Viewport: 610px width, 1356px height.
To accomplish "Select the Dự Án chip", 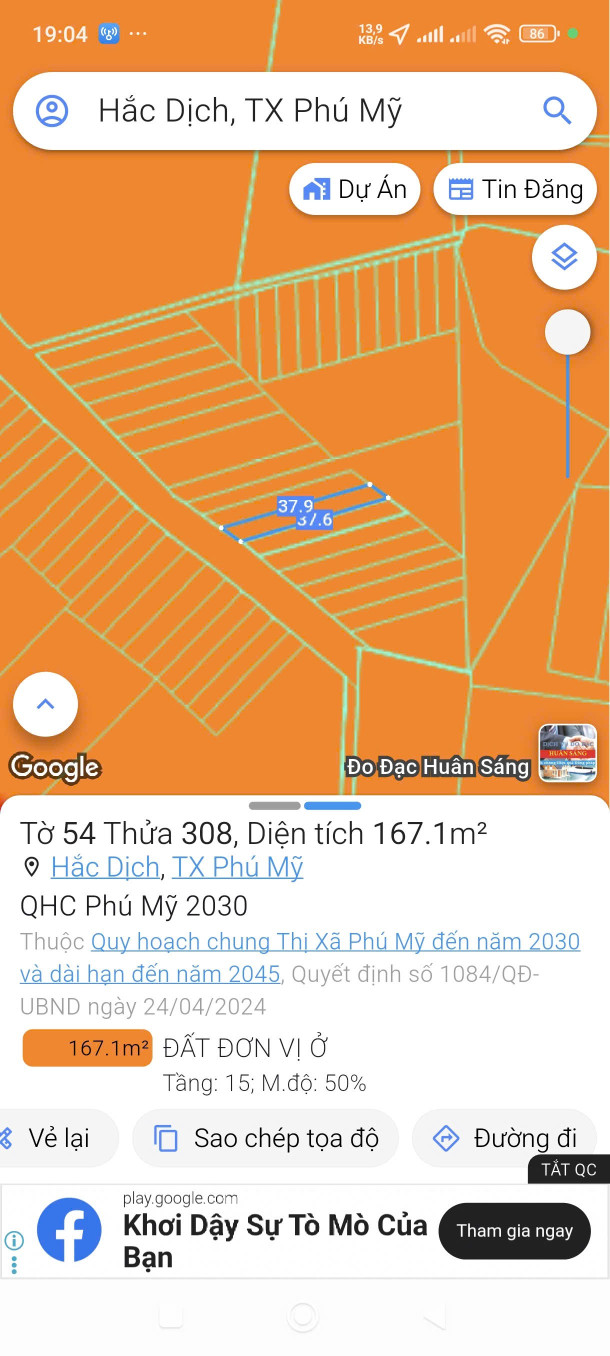I will [355, 189].
